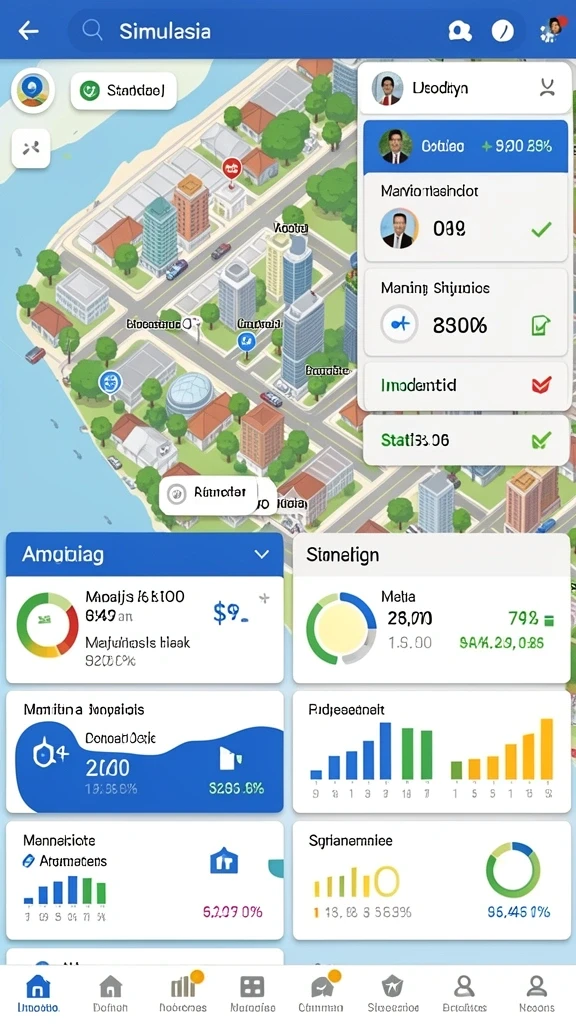Open the Ridjeesdnelt bar chart card
Screen dimensions: 576x1024
[432, 752]
